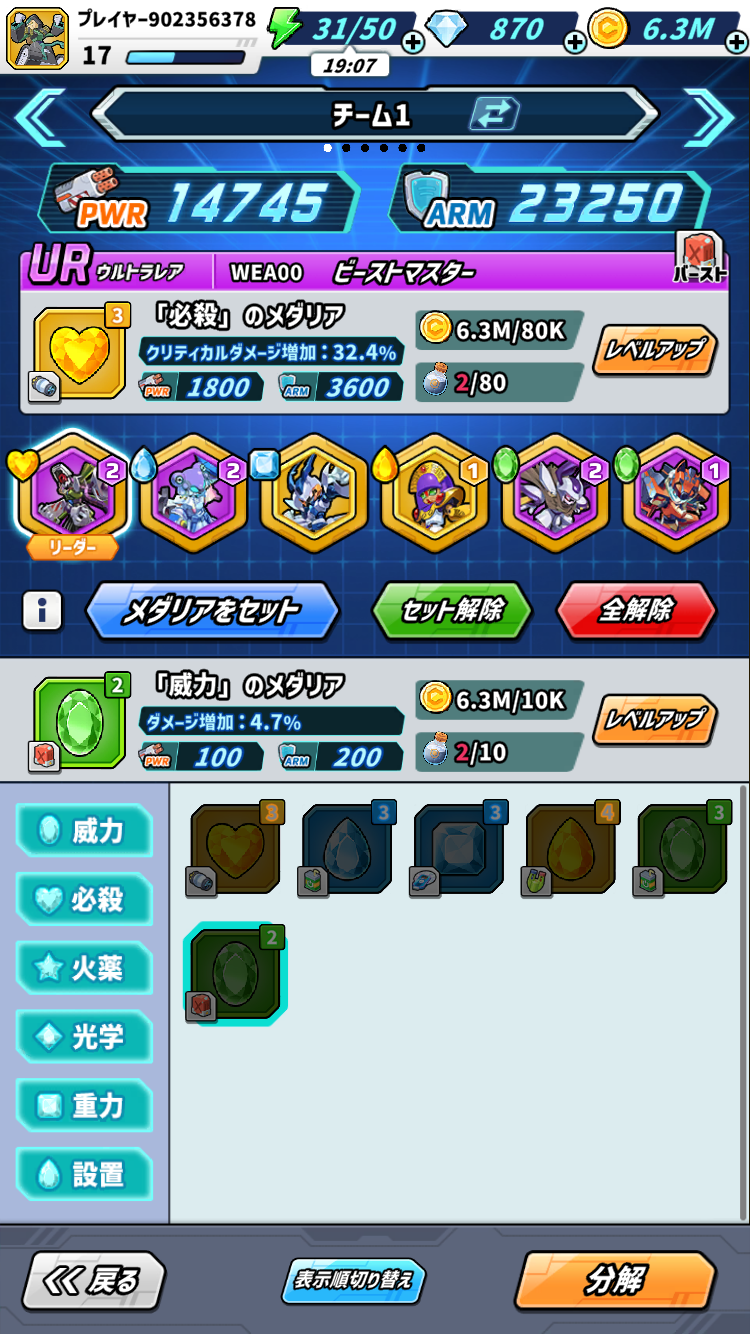Filter medallia by 光学

tap(84, 1037)
